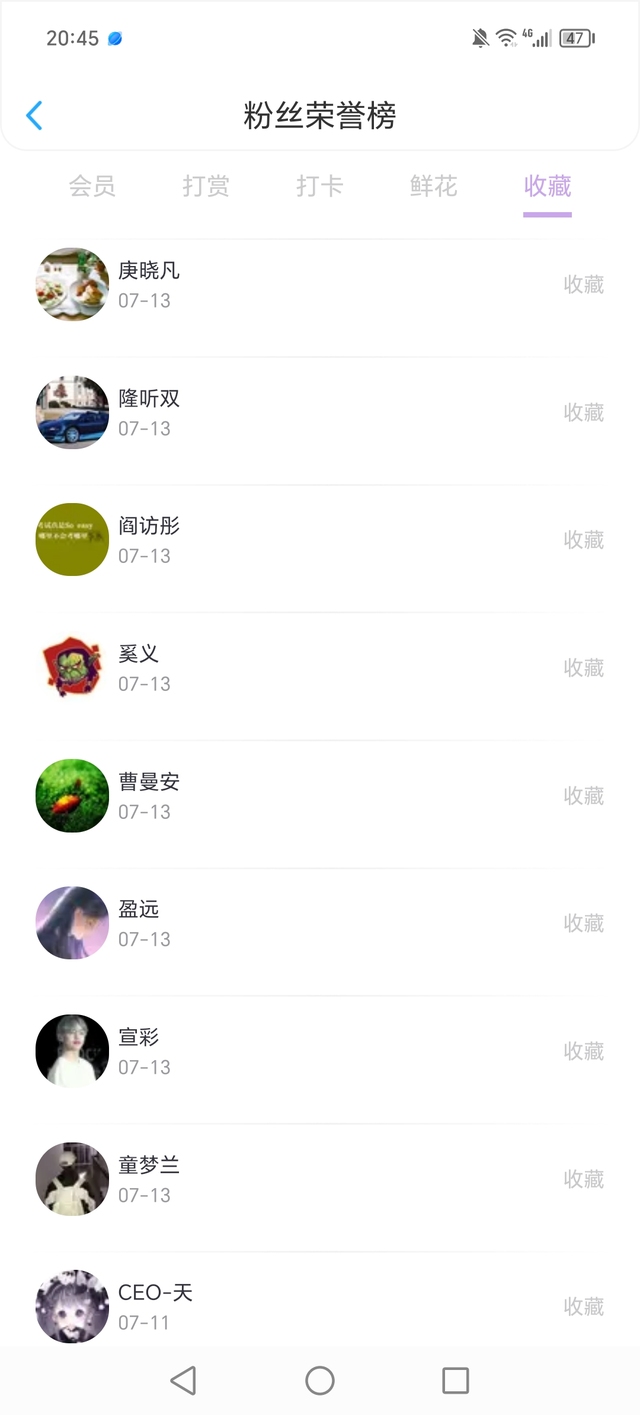View 童梦兰's fan entry
Image resolution: width=640 pixels, height=1415 pixels.
320,1179
